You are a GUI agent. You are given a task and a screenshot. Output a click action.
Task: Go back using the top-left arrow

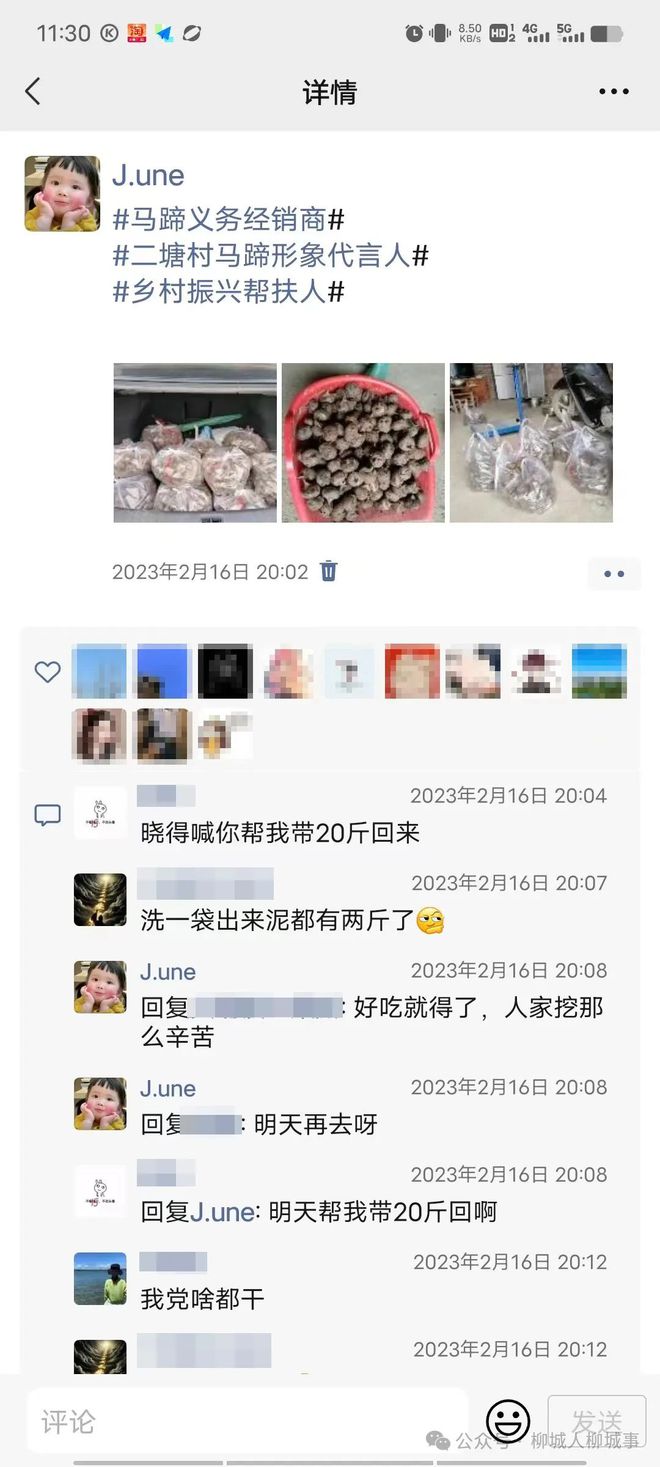click(33, 92)
